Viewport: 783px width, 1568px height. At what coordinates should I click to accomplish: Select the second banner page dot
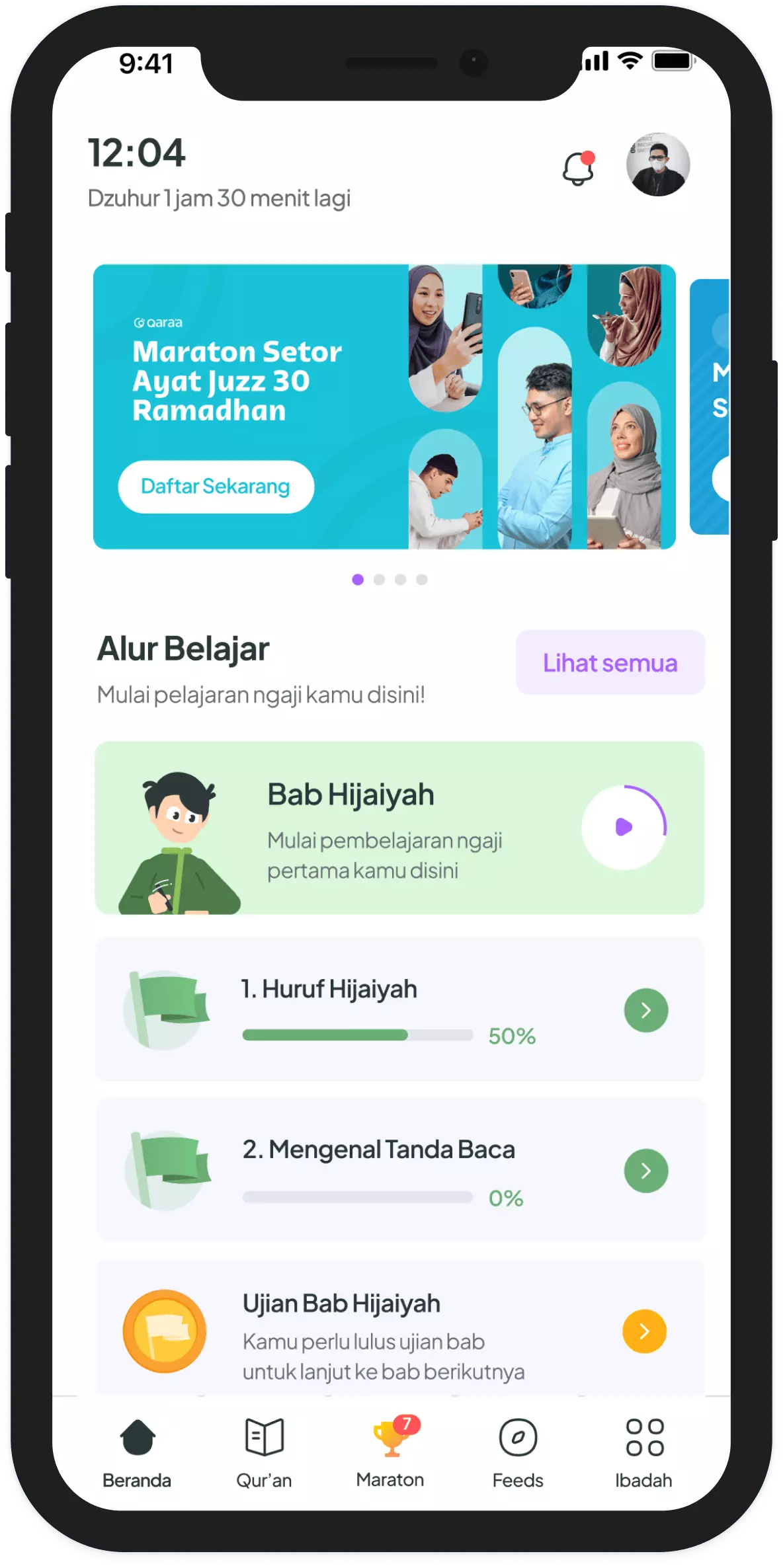[379, 580]
